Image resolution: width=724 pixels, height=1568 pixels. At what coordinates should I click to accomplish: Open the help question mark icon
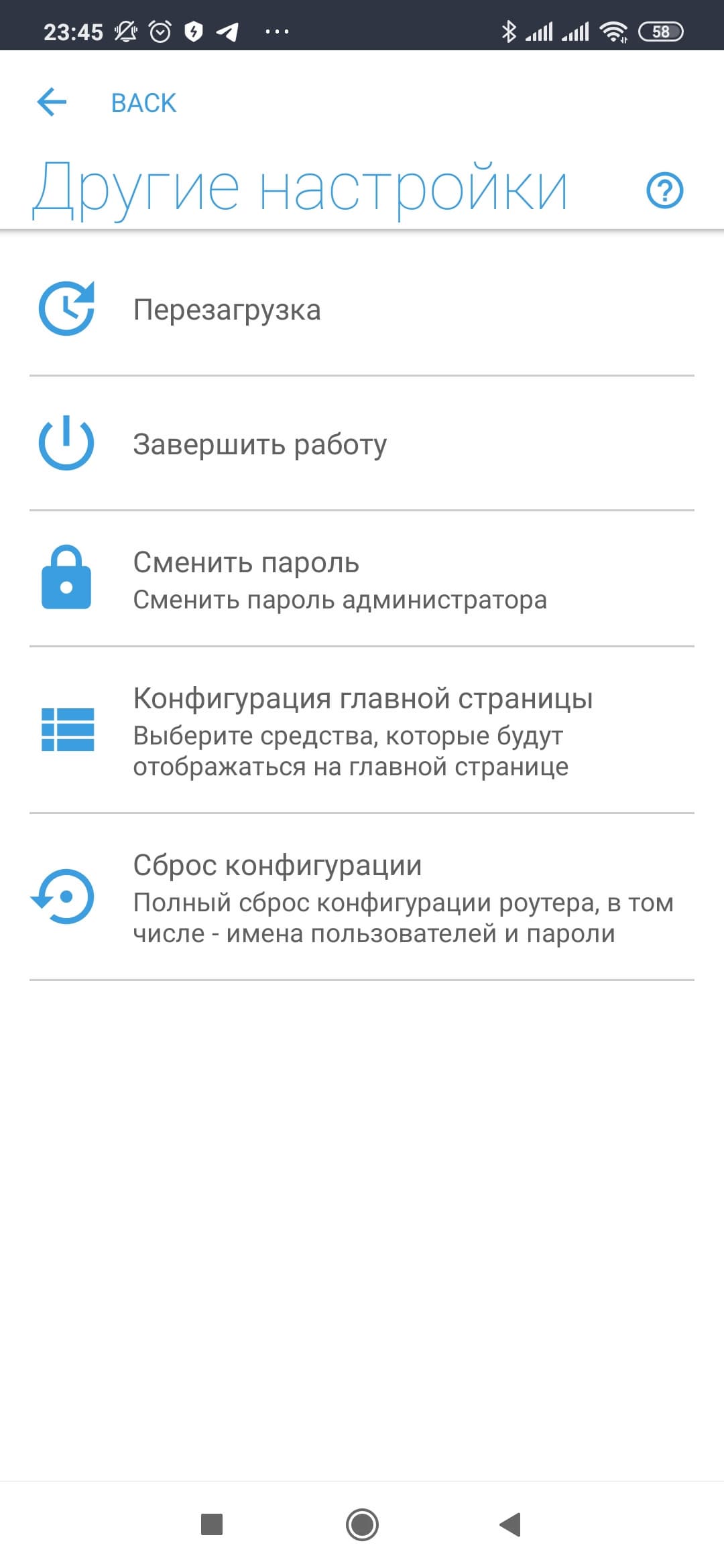[x=664, y=190]
